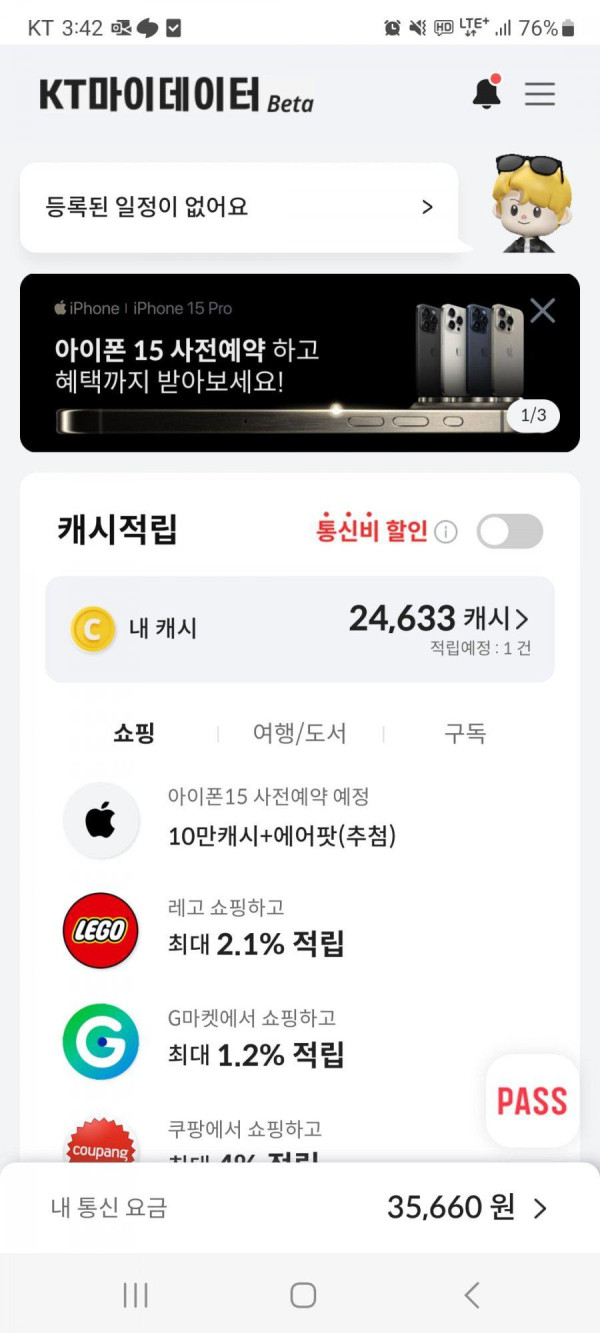600x1333 pixels.
Task: Open the profile avatar character
Action: pyautogui.click(x=530, y=205)
